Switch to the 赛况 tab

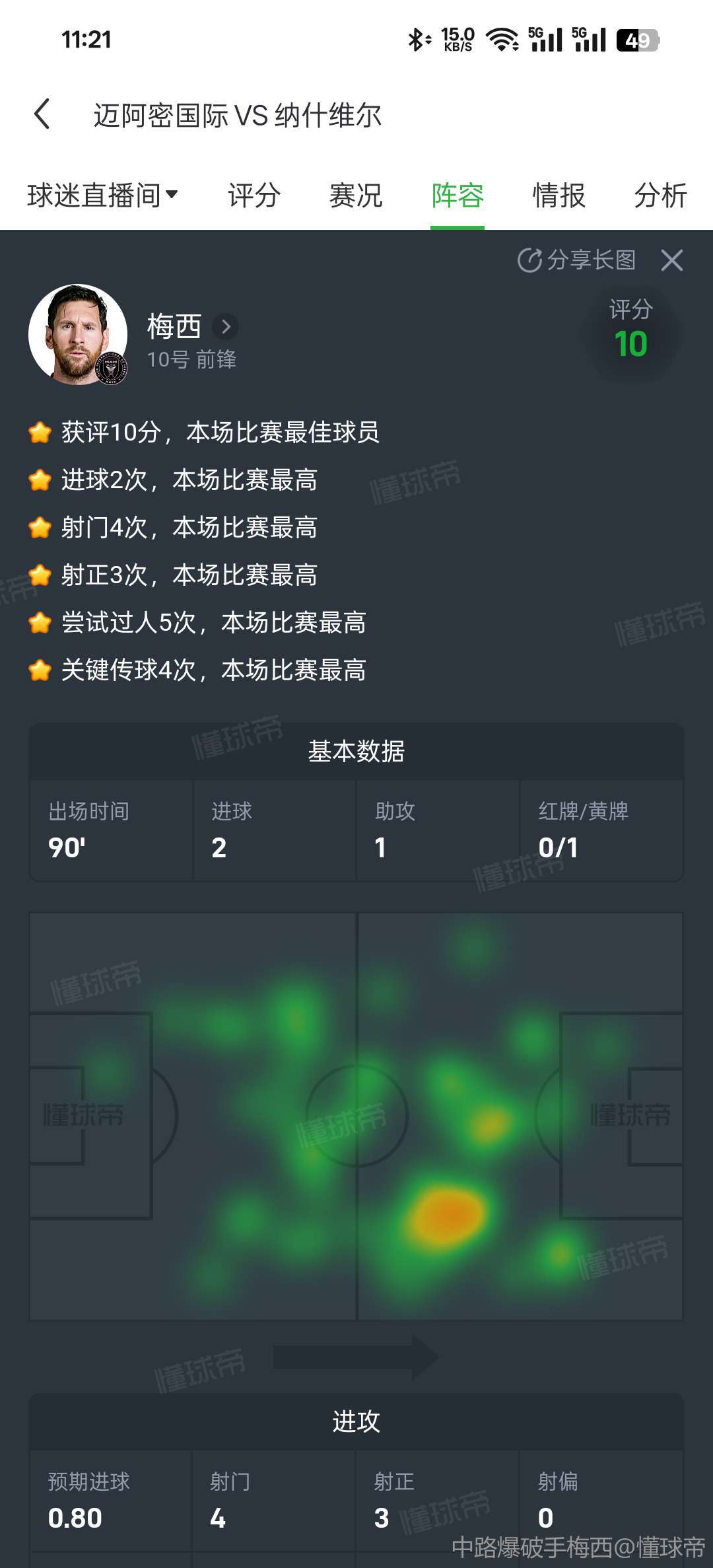click(356, 196)
